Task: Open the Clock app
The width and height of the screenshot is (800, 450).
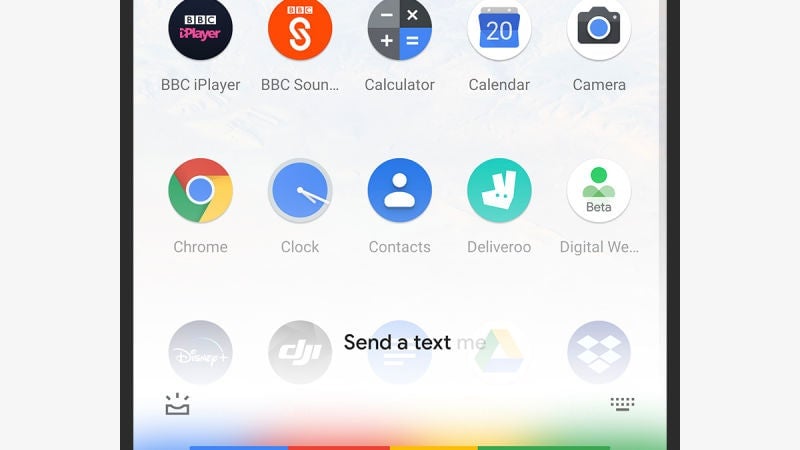Action: (x=300, y=190)
